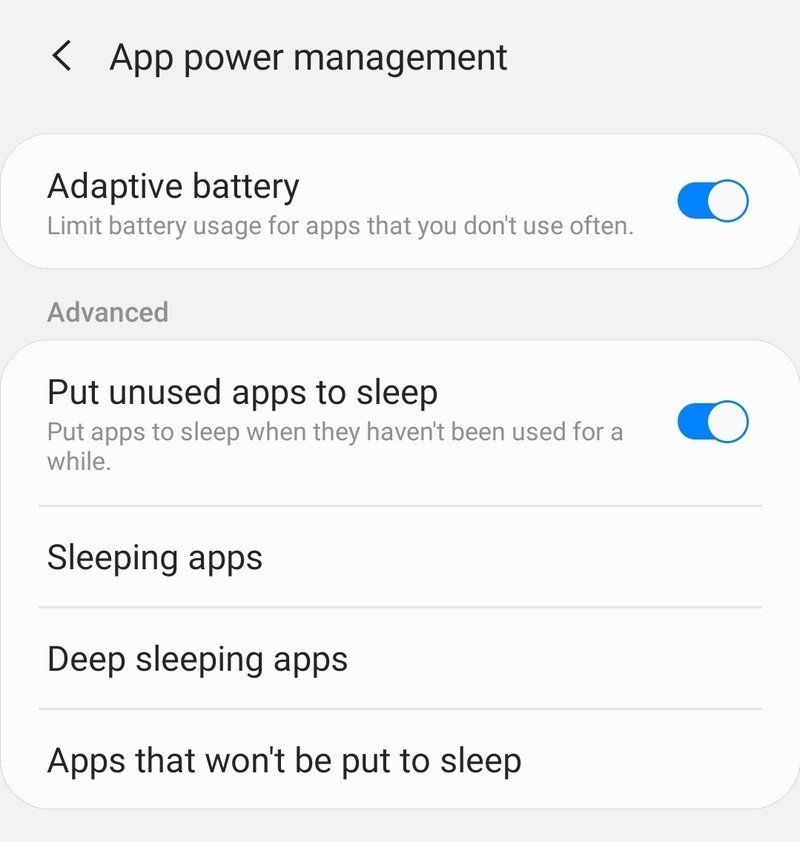Tap the Advanced section header

click(x=108, y=312)
